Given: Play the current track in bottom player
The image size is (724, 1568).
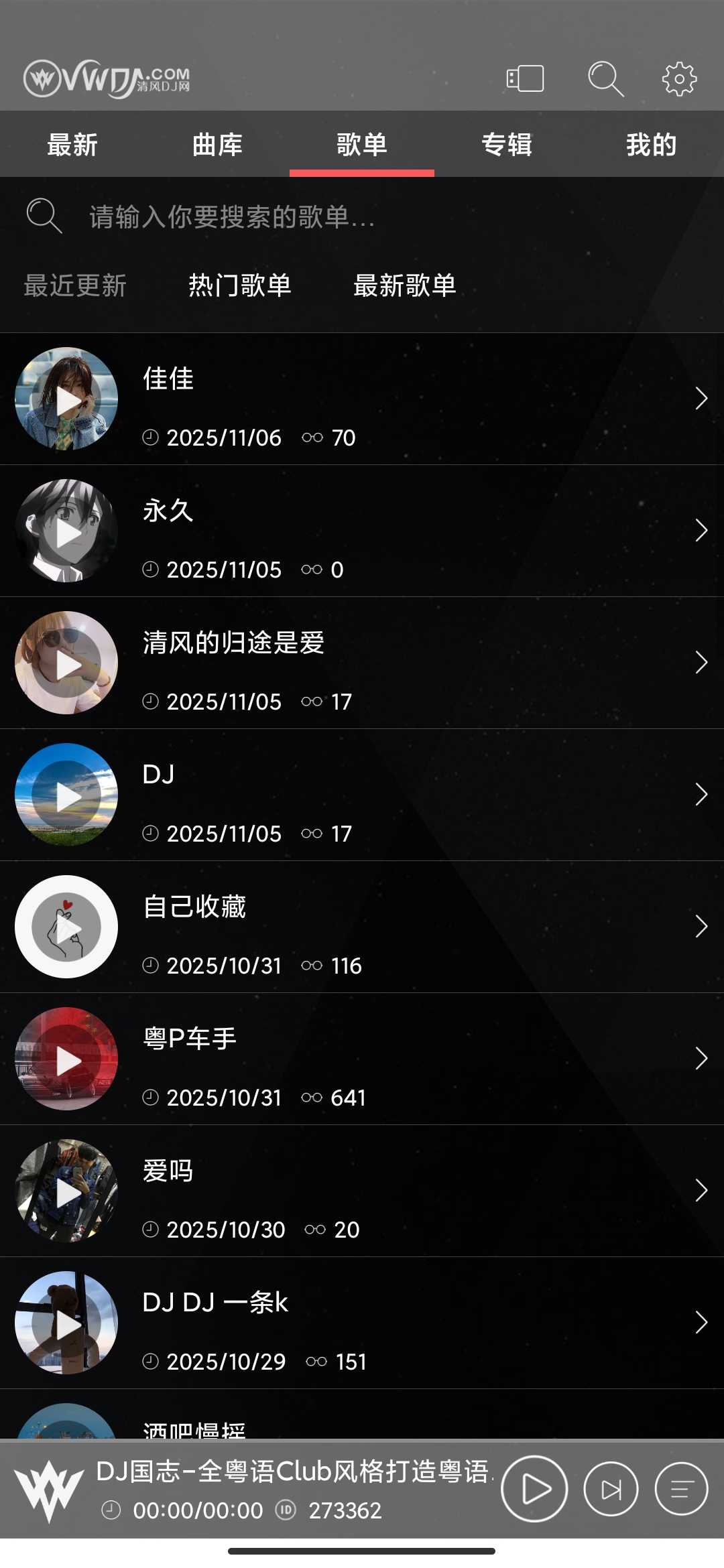Looking at the screenshot, I should tap(534, 1489).
